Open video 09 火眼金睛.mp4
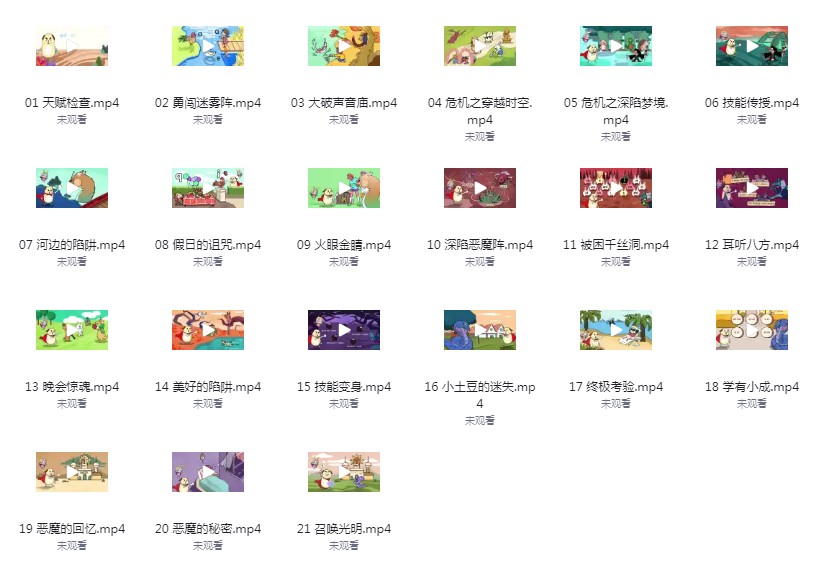Viewport: 813px width, 575px height. pyautogui.click(x=344, y=188)
